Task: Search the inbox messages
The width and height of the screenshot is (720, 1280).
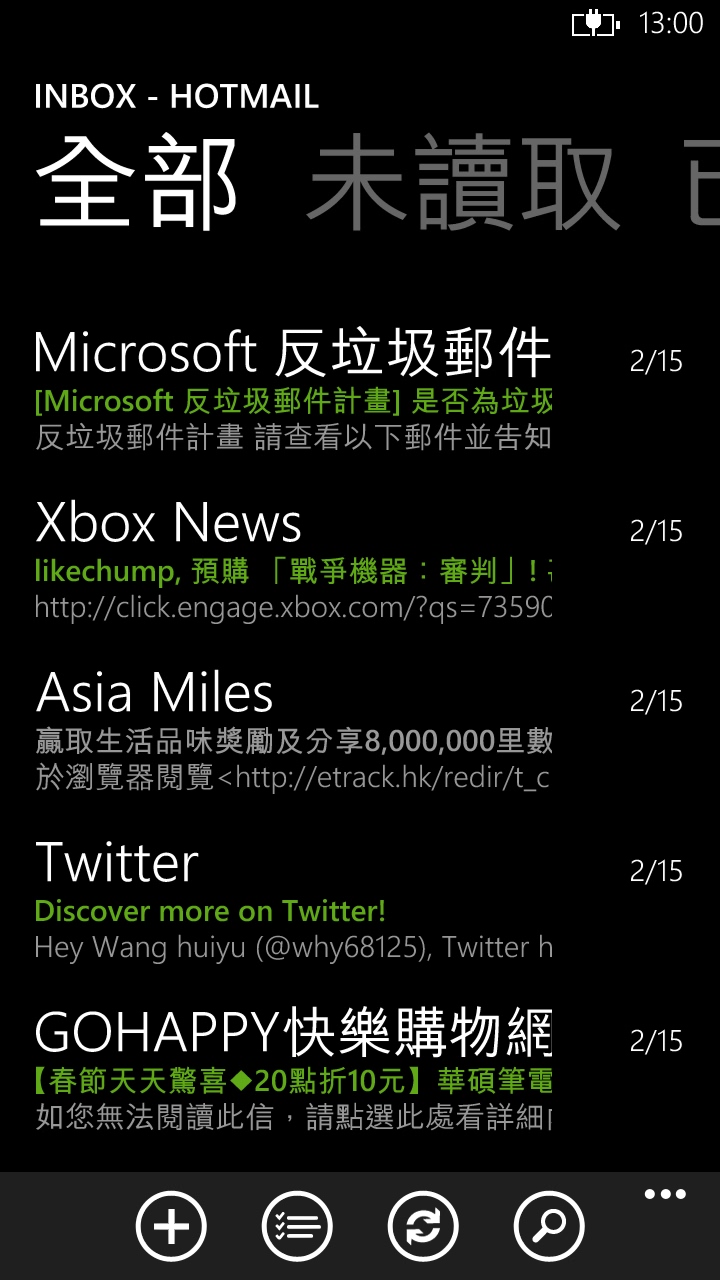Action: click(x=549, y=1225)
